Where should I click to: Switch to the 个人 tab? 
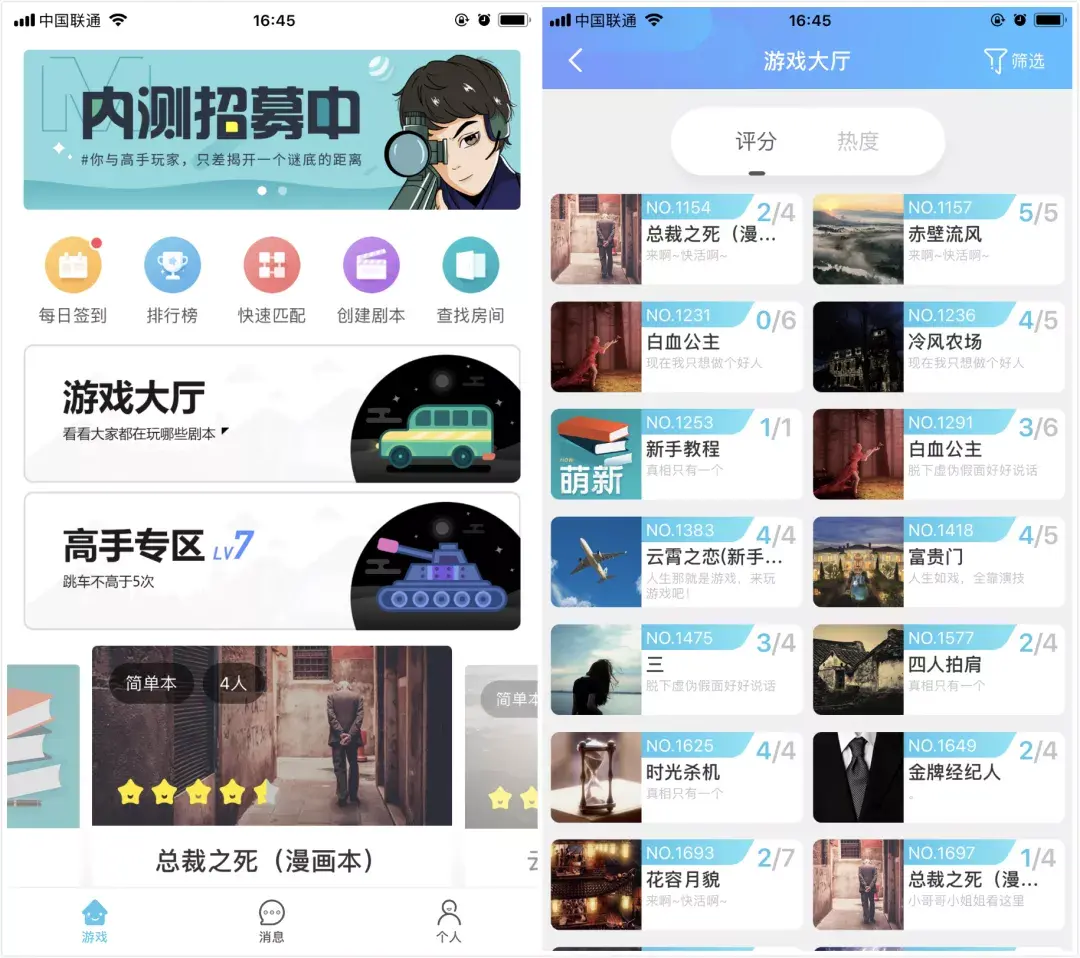tap(449, 920)
